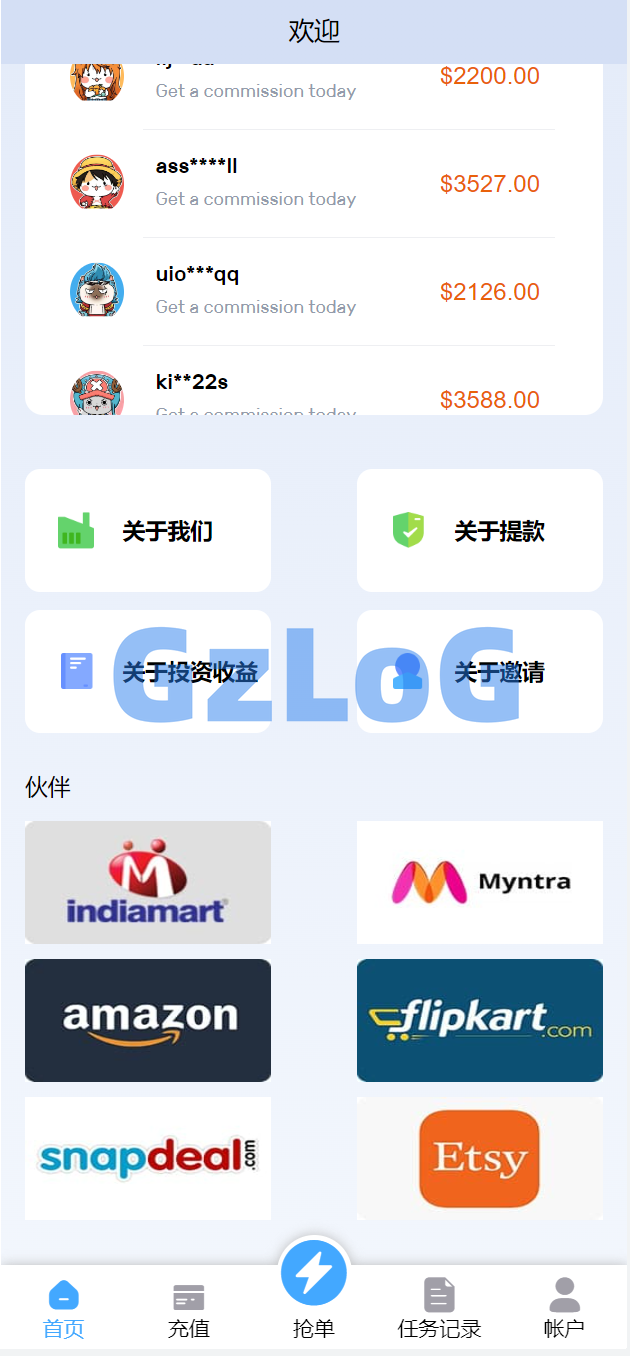The image size is (630, 1356).
Task: Tap the snapdeal partner tile
Action: click(148, 1158)
